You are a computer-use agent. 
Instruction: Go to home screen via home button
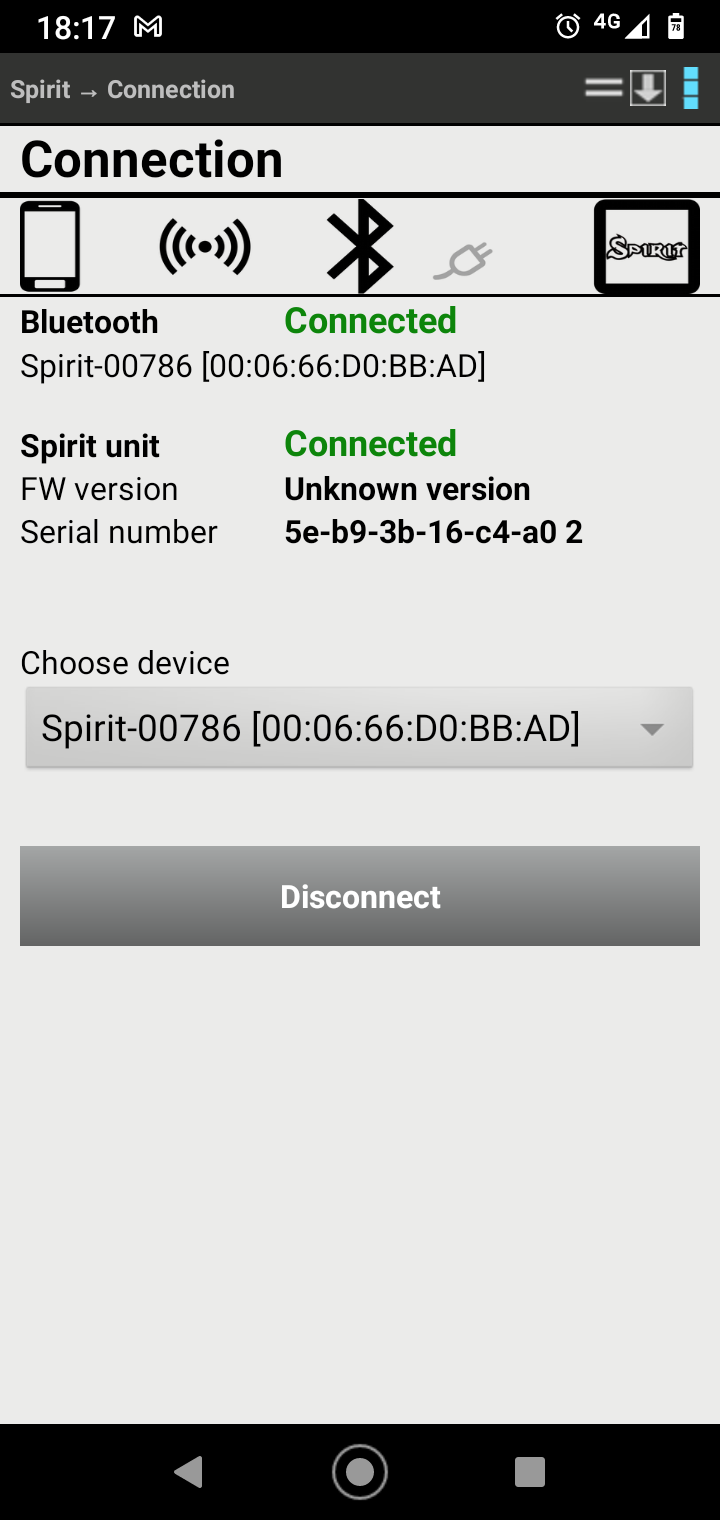[360, 1472]
